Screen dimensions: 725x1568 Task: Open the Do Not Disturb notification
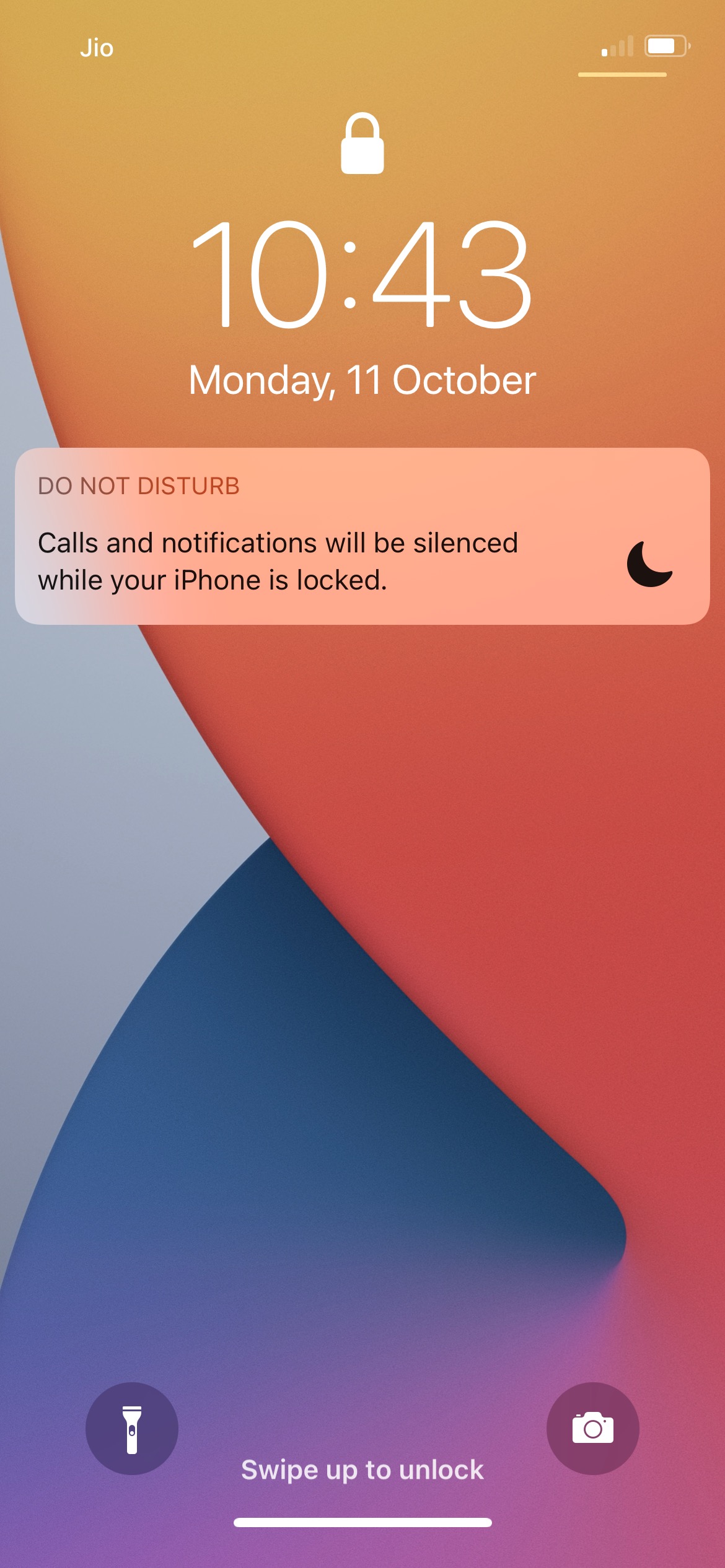[x=362, y=536]
